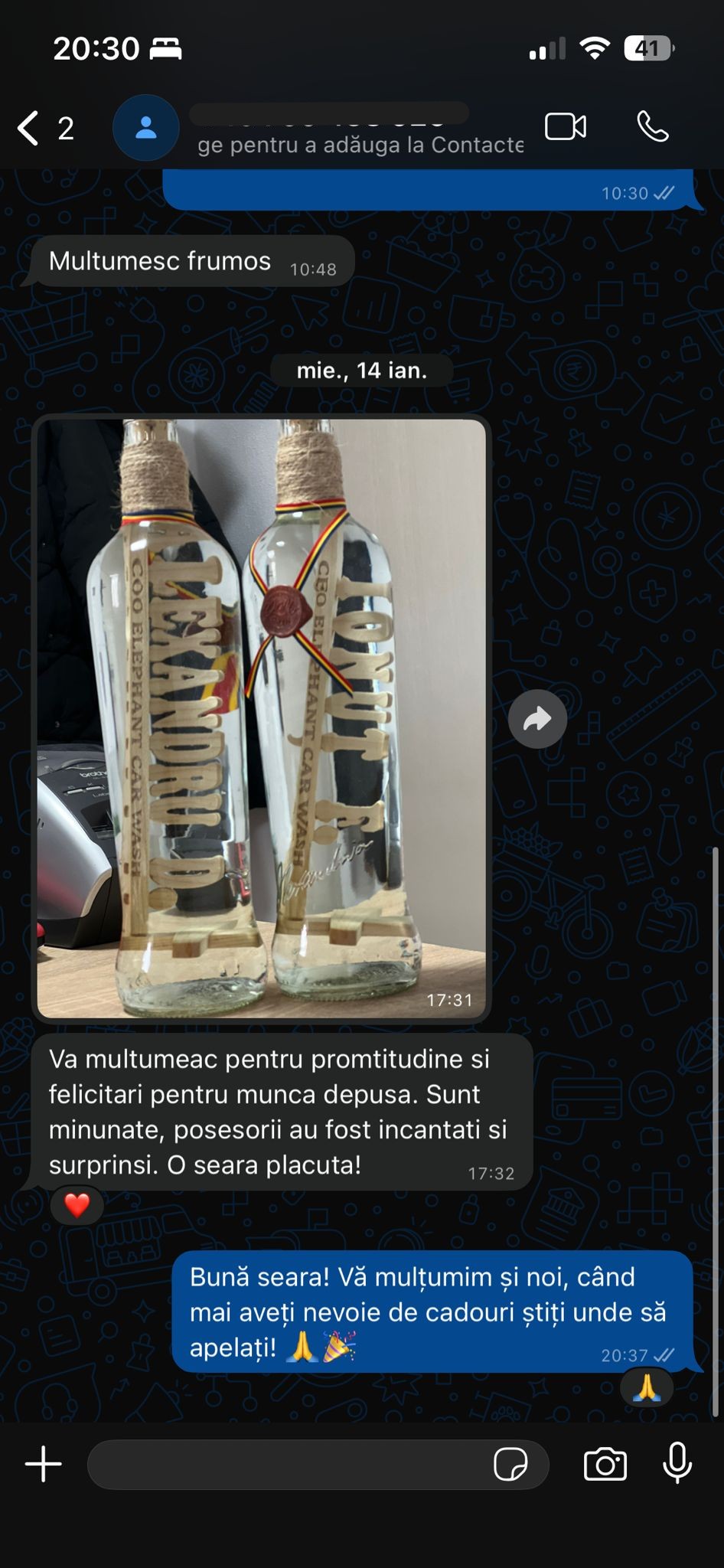
Task: Go back to the chats list
Action: click(31, 128)
